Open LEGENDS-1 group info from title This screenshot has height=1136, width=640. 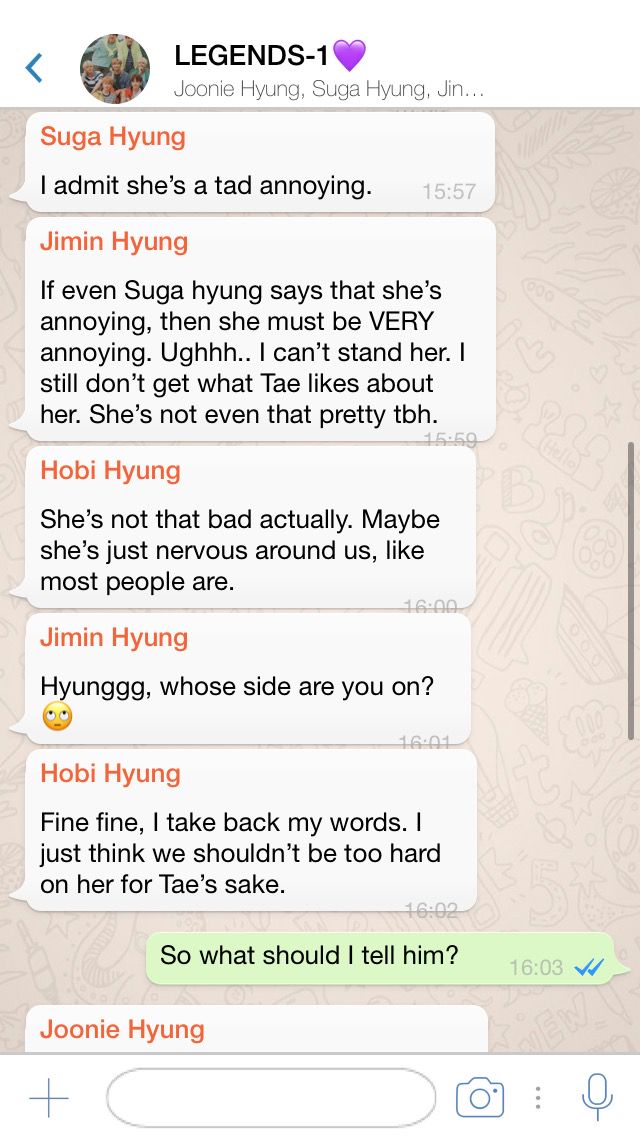[x=270, y=56]
